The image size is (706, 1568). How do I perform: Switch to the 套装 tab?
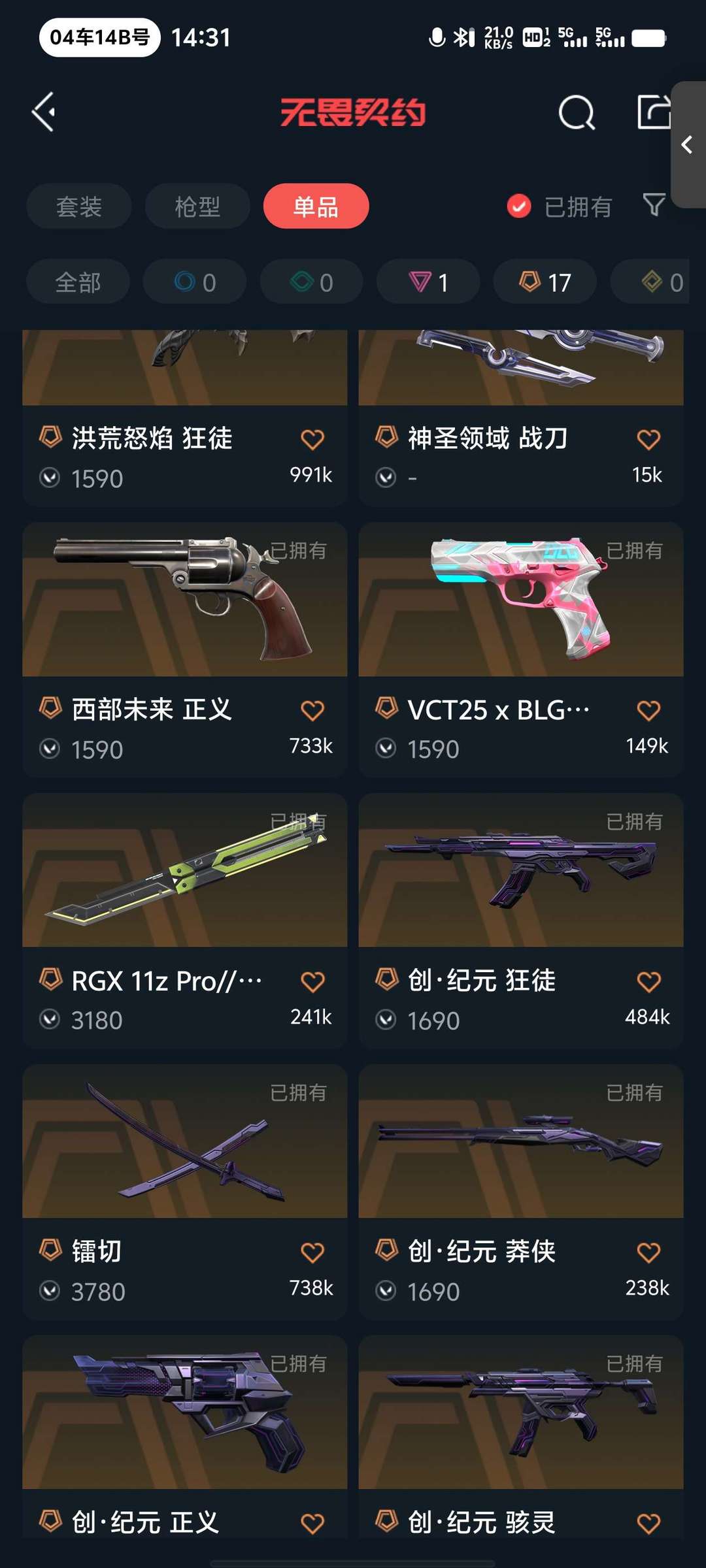point(79,206)
